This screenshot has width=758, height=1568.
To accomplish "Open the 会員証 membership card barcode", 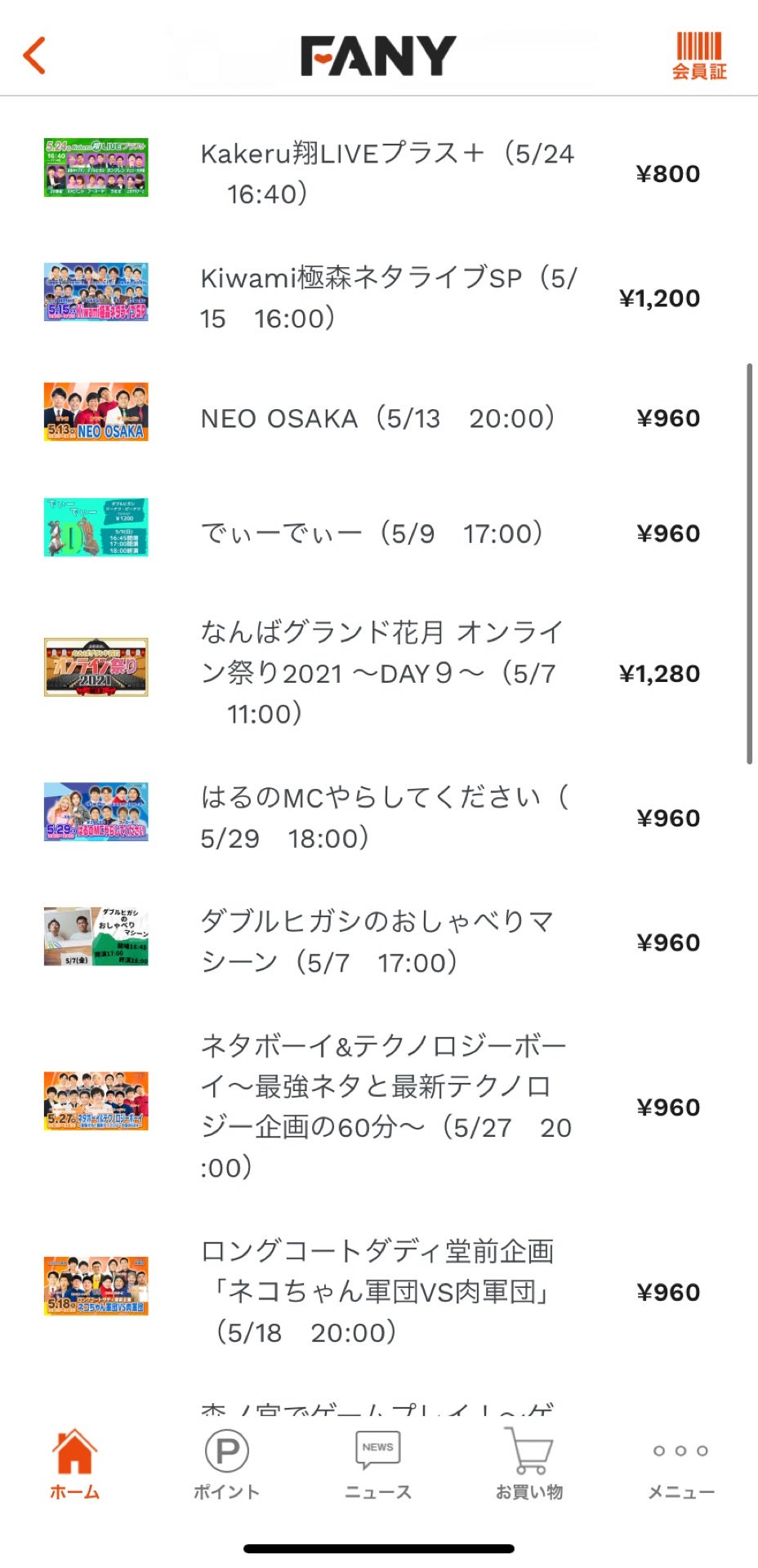I will click(x=699, y=56).
